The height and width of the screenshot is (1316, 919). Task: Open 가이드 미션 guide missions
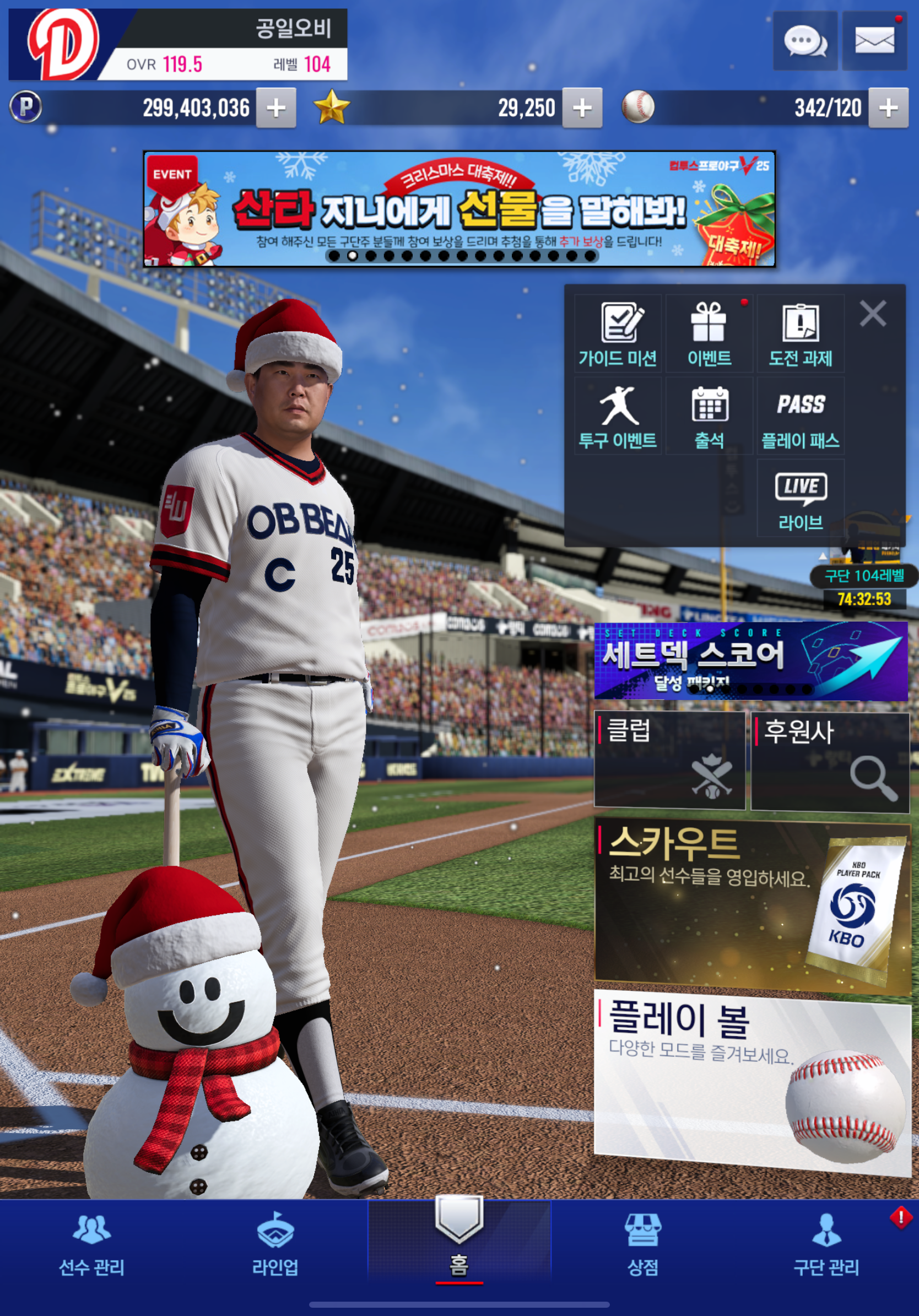pos(618,335)
